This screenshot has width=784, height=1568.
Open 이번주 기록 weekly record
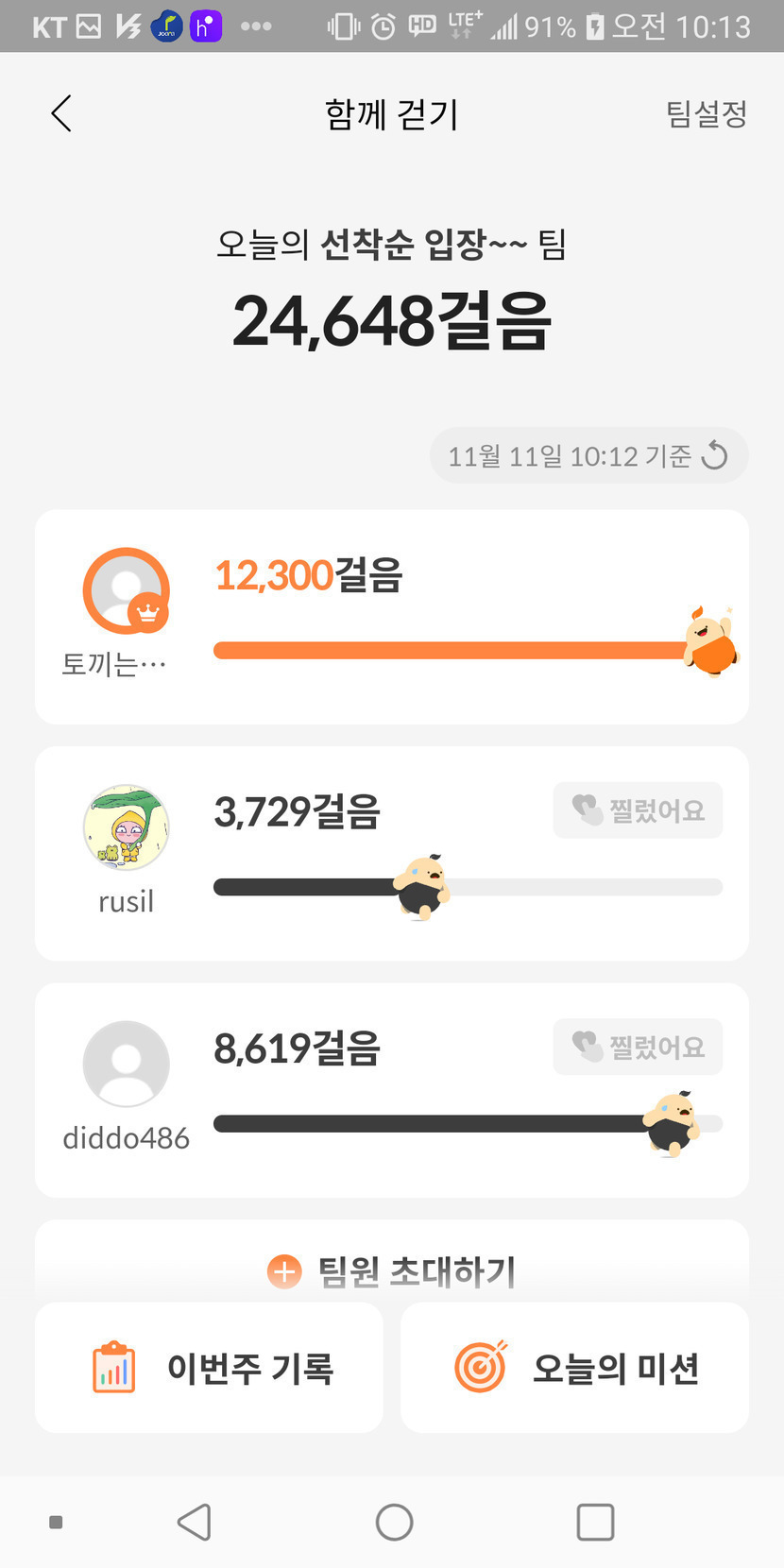(210, 1368)
